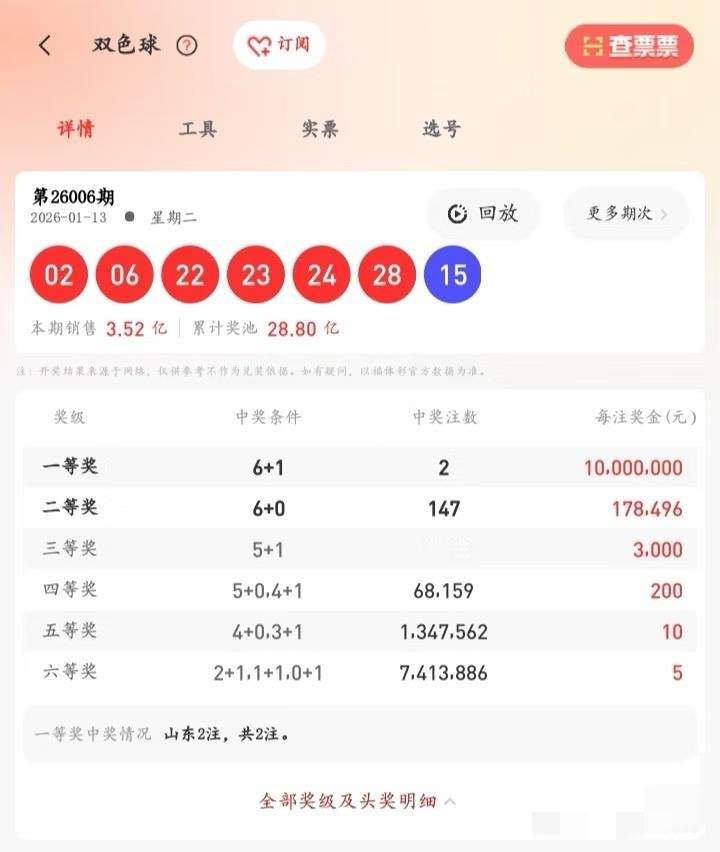Select the blue ball numbered 15
Image resolution: width=720 pixels, height=852 pixels.
452,274
